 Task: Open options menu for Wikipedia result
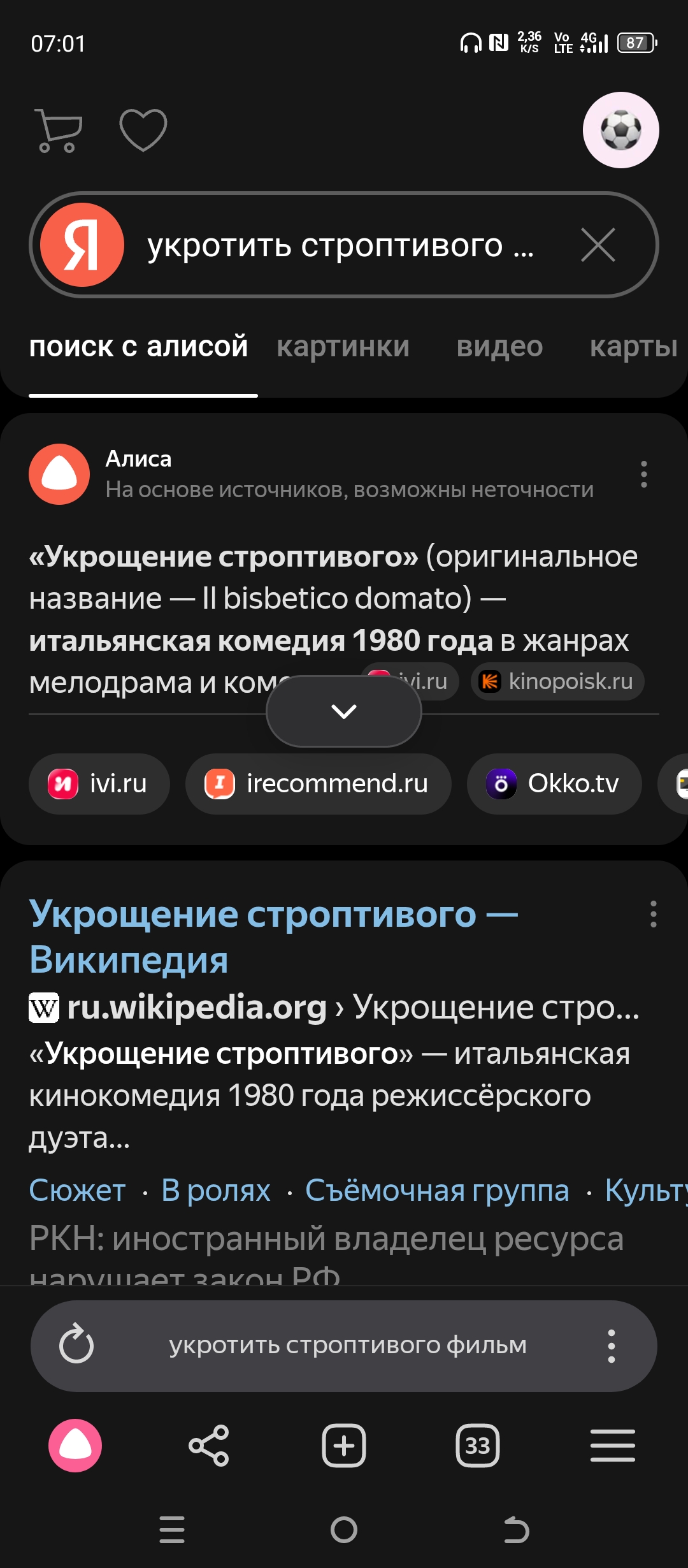click(x=653, y=914)
